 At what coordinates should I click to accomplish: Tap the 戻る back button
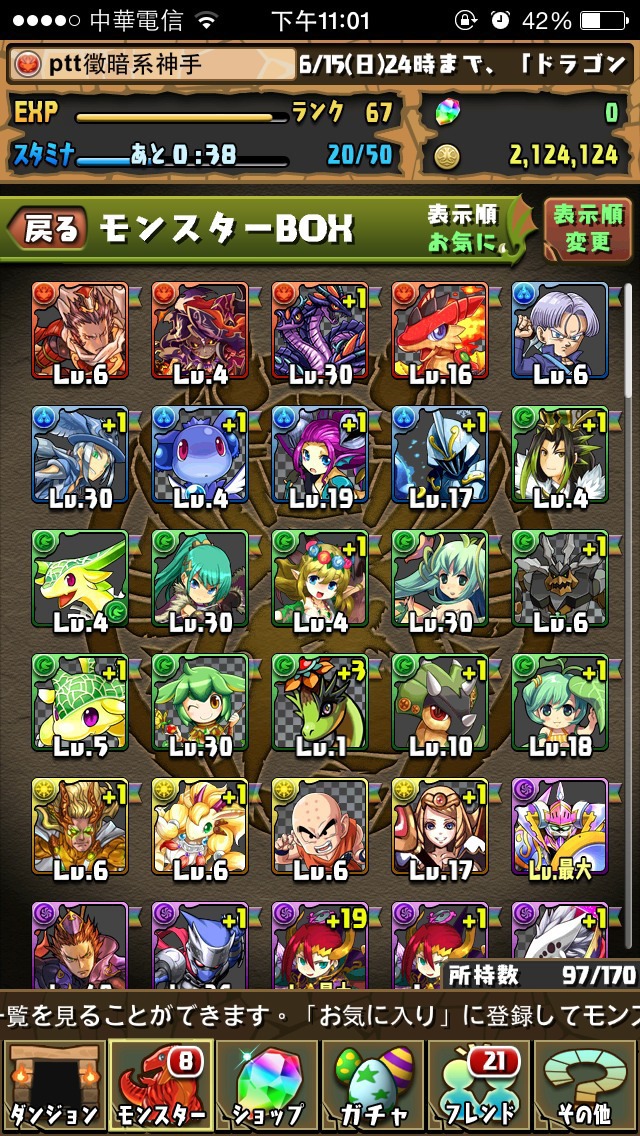[48, 228]
